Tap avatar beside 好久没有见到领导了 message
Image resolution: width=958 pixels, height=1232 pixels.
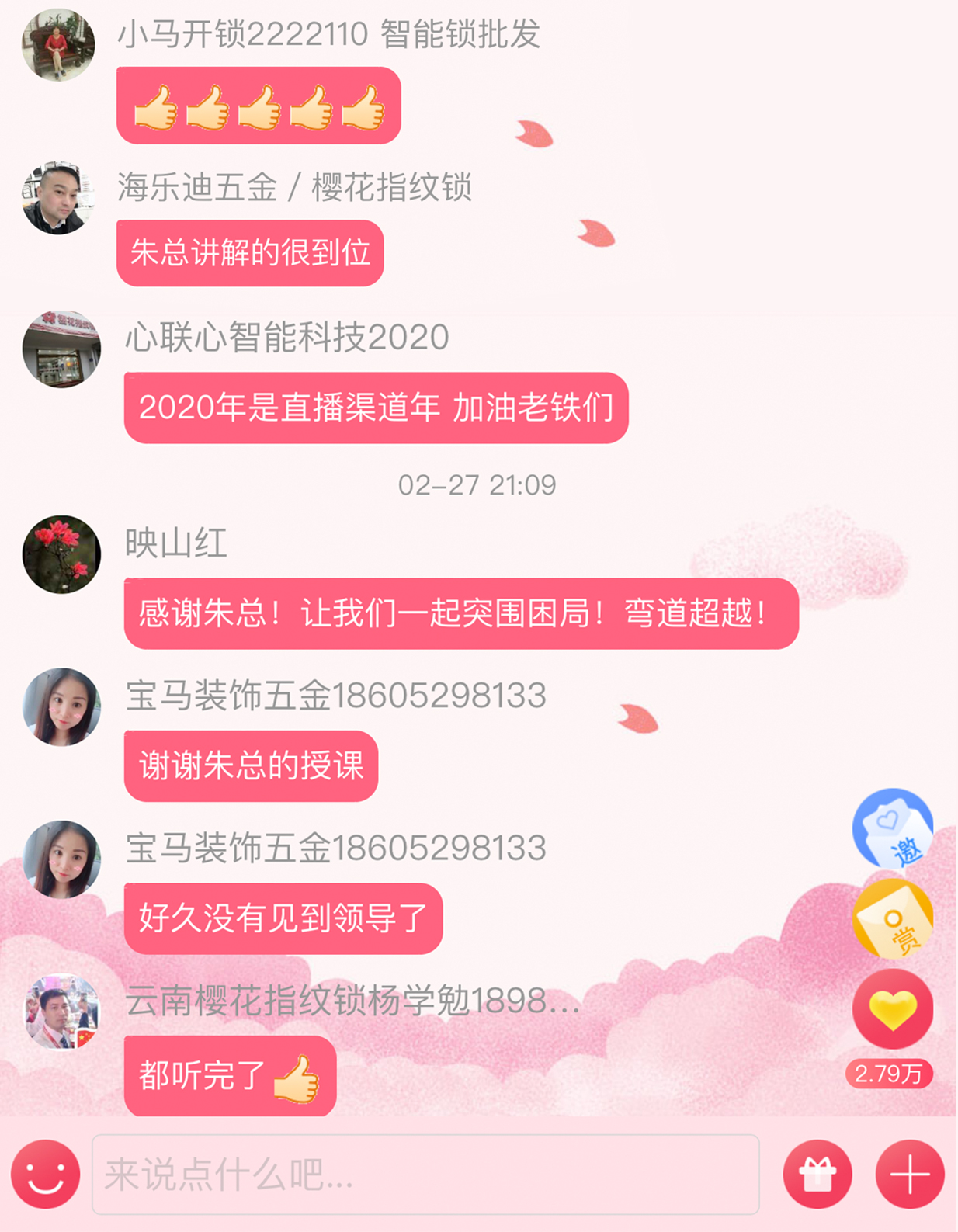click(x=61, y=859)
